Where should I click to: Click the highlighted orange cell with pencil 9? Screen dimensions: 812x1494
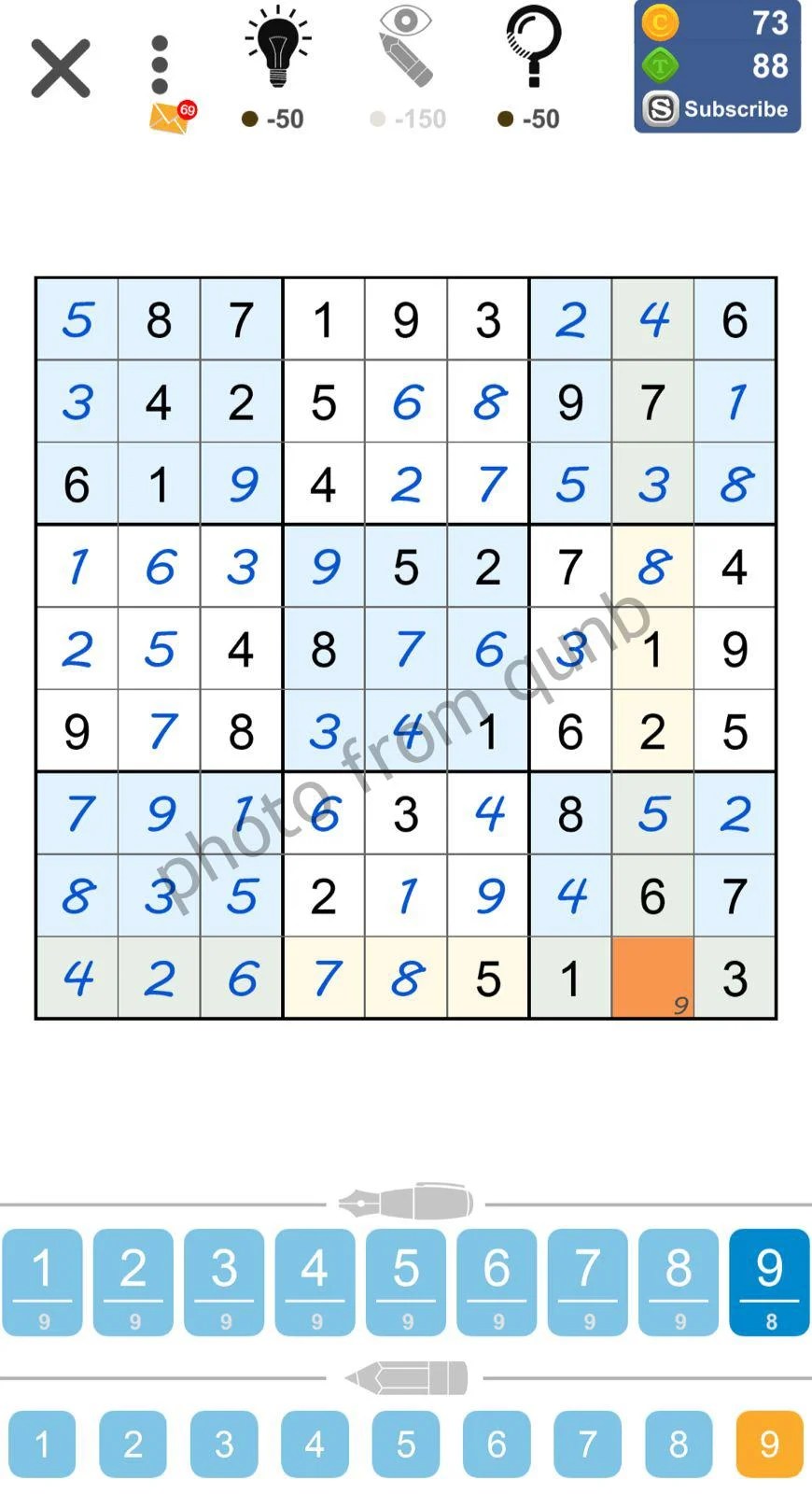[x=653, y=976]
